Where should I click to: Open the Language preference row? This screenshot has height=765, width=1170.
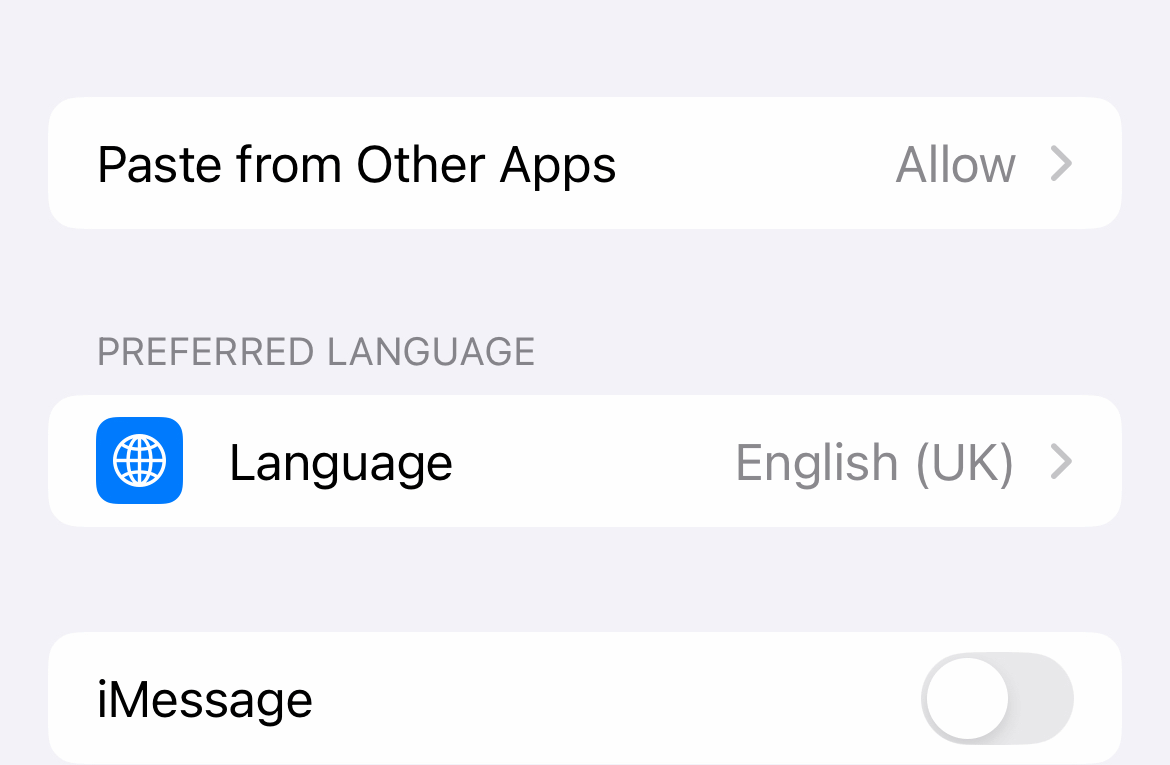[584, 462]
